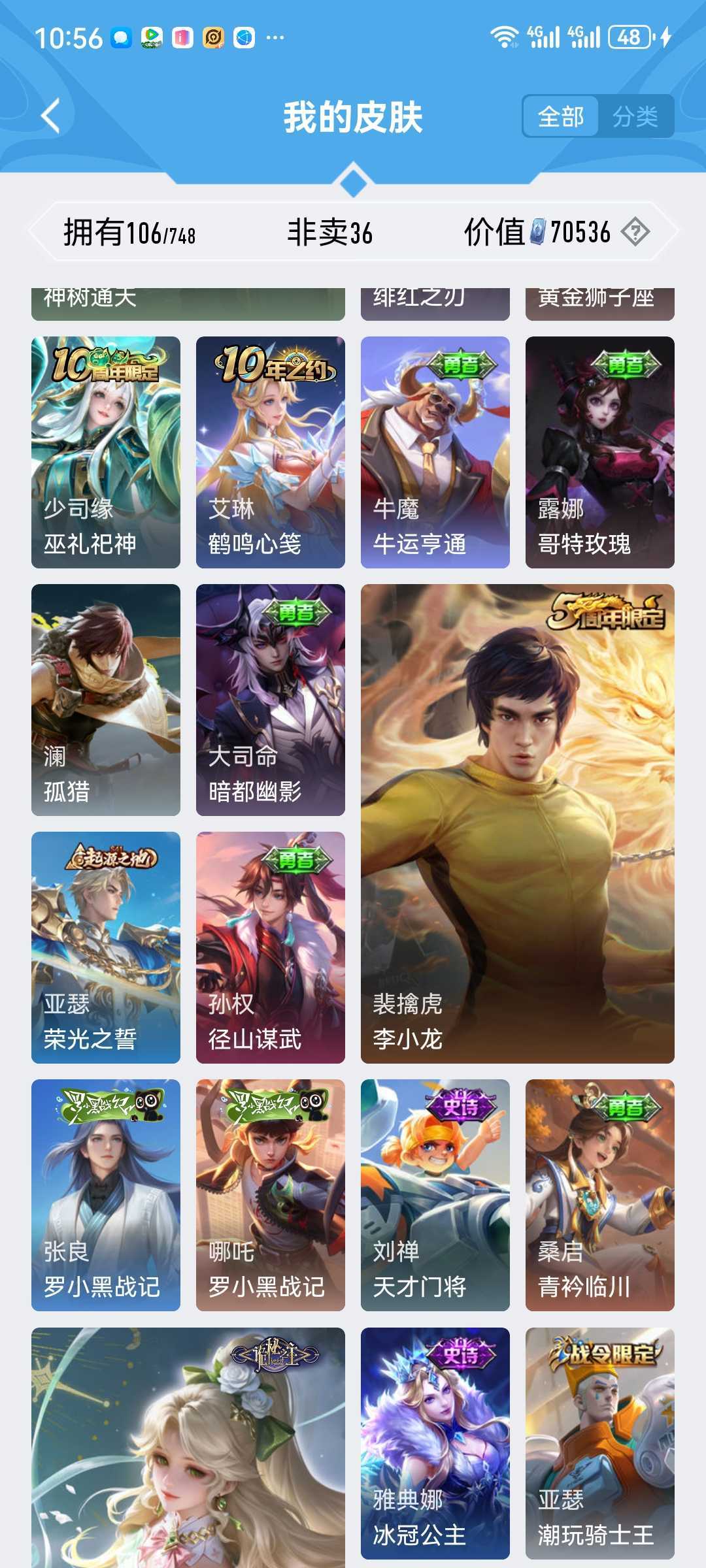This screenshot has height=1568, width=706.
Task: Open the 少司缘 巫礼祀神 skin
Action: [106, 452]
